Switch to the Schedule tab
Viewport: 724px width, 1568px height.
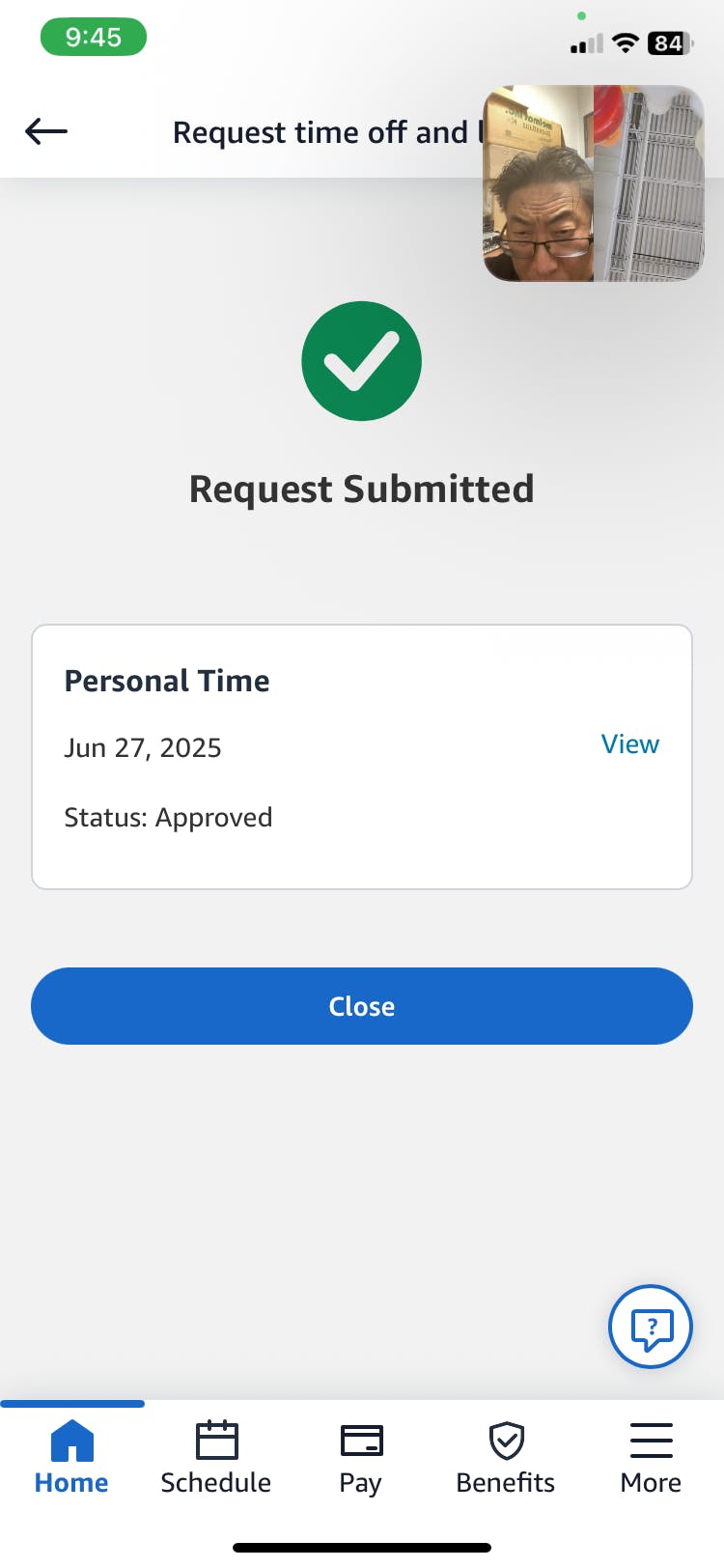coord(216,1458)
